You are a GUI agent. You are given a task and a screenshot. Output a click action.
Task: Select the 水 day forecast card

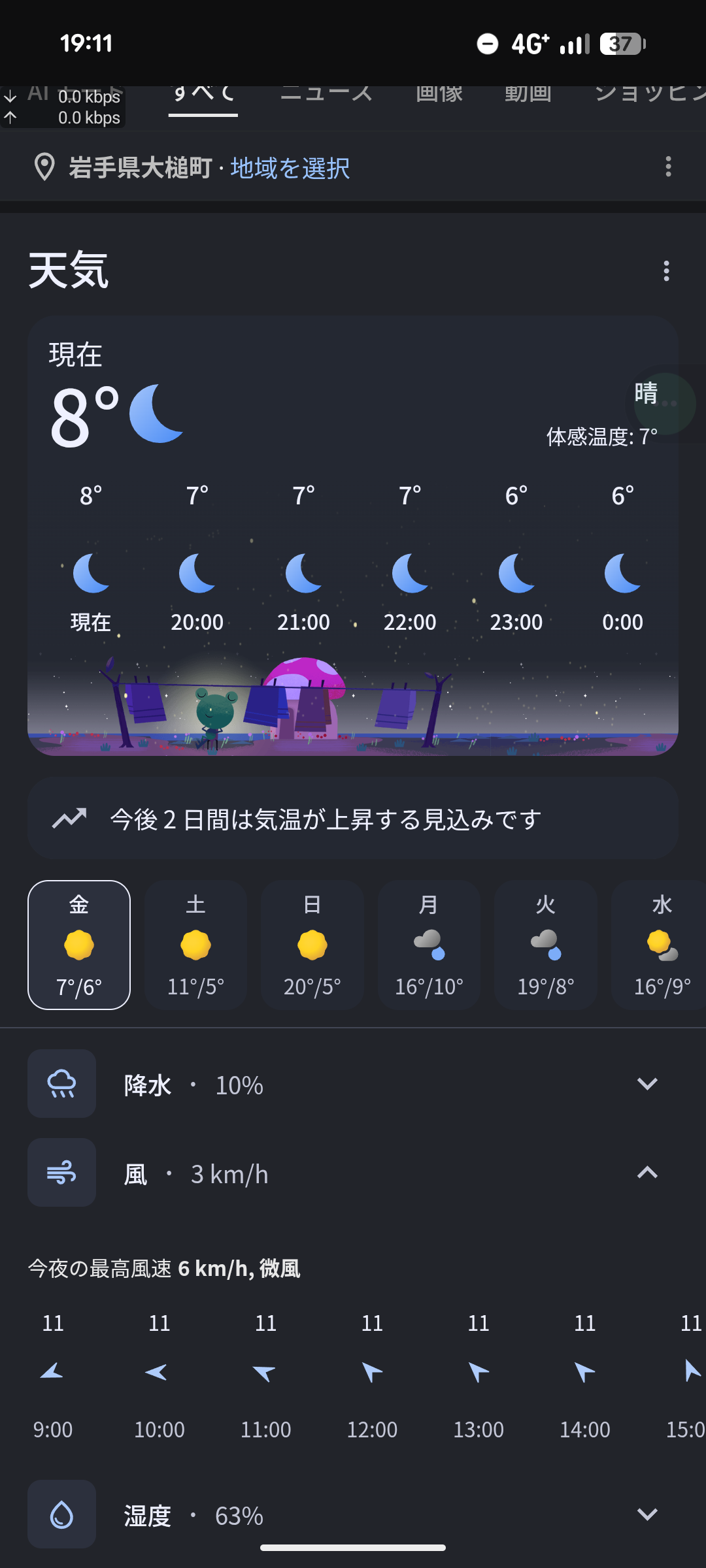pyautogui.click(x=660, y=945)
